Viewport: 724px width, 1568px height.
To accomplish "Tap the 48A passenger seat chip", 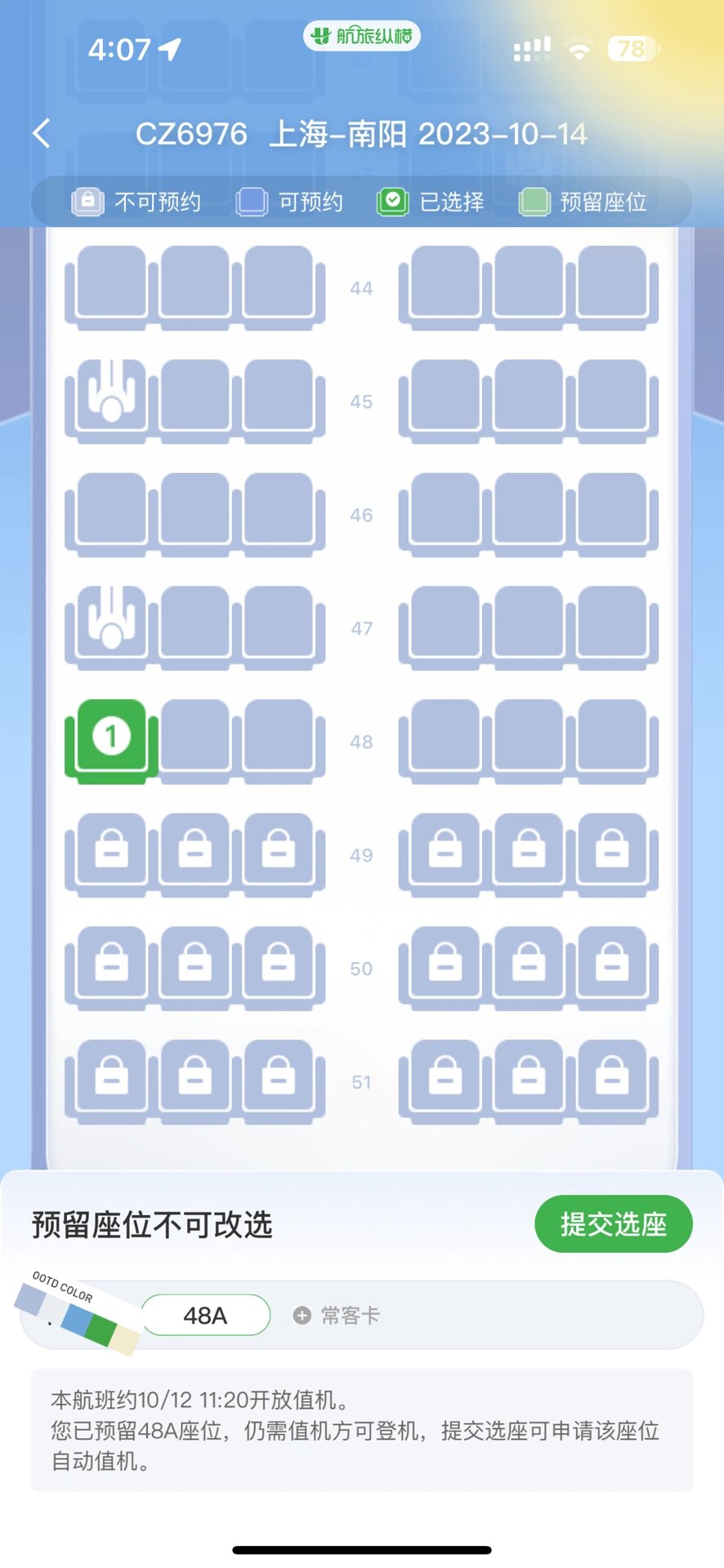I will (205, 1316).
